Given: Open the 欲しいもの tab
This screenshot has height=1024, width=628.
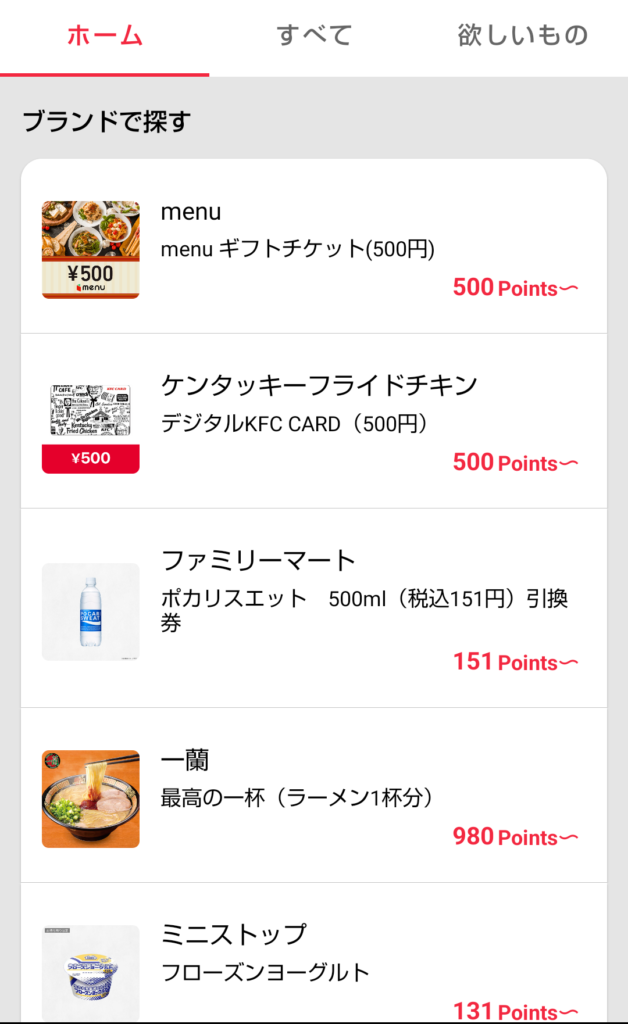Looking at the screenshot, I should tap(522, 37).
